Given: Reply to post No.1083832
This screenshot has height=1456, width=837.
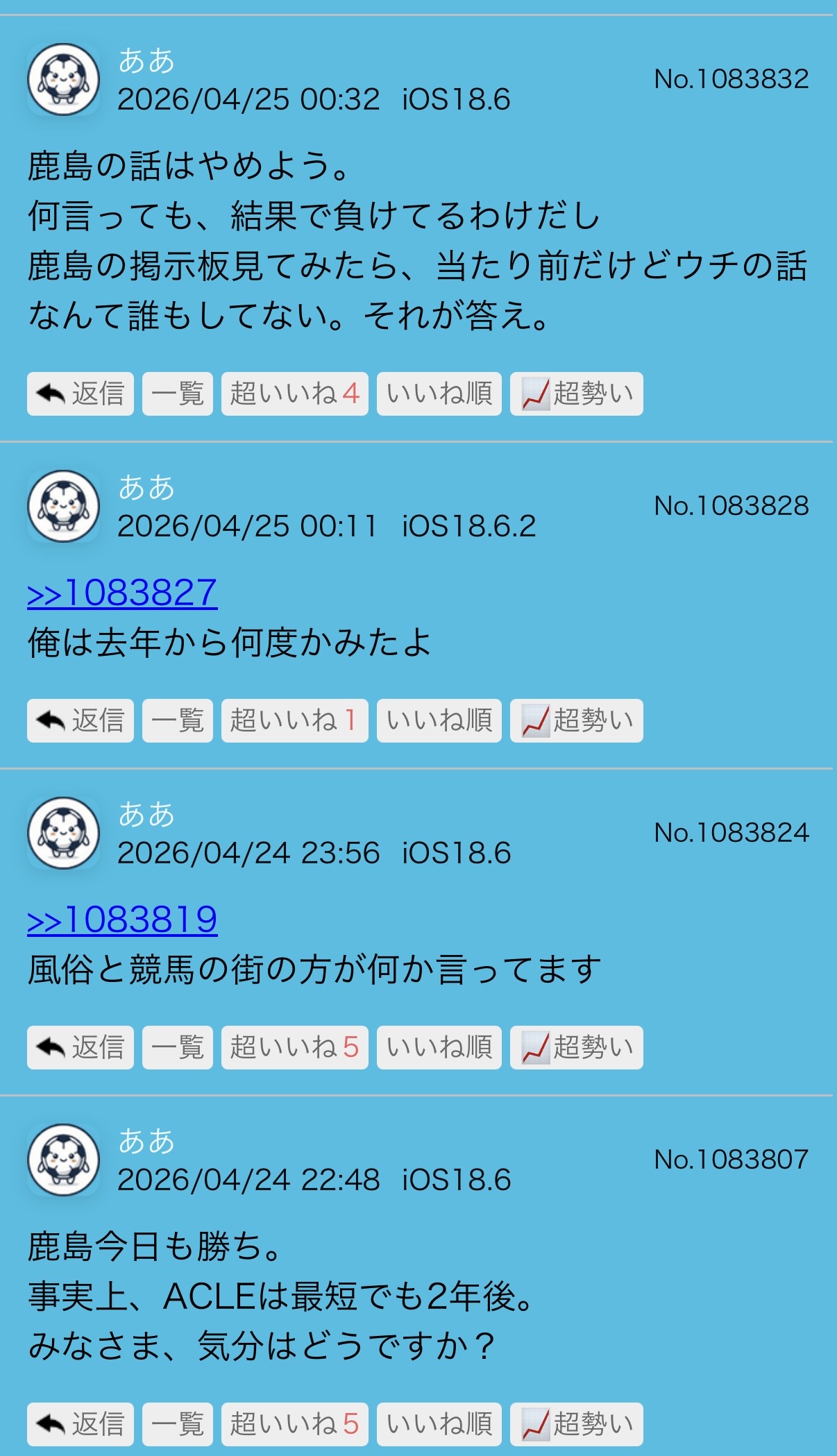Looking at the screenshot, I should (x=81, y=393).
